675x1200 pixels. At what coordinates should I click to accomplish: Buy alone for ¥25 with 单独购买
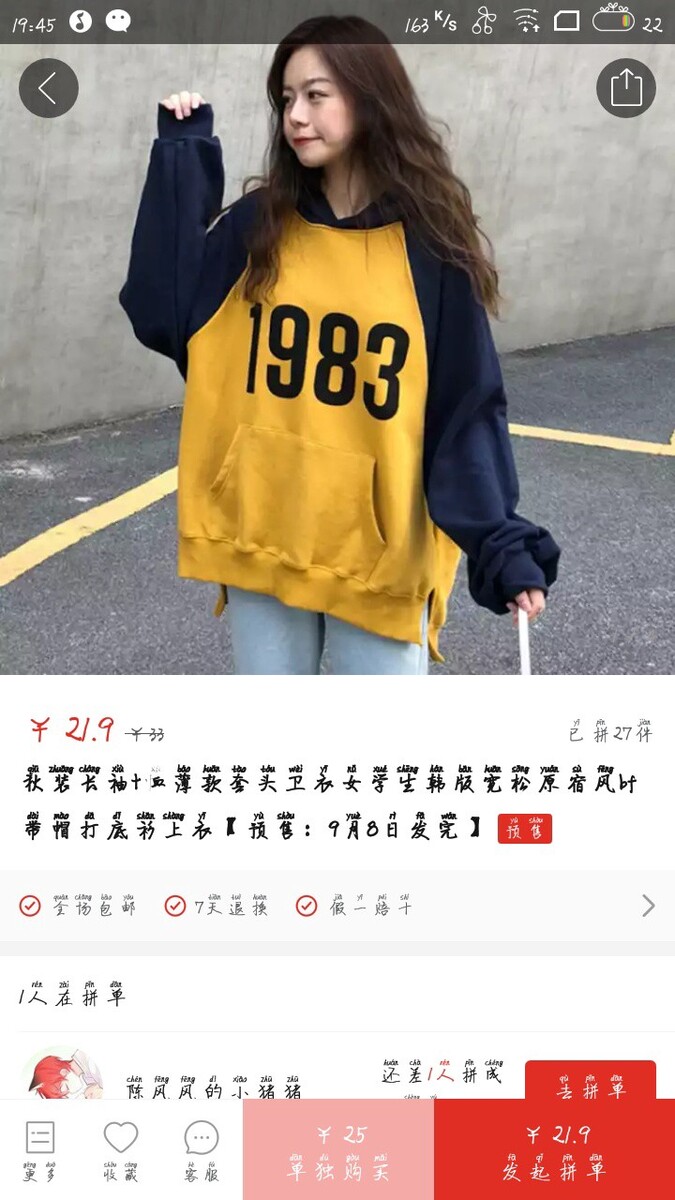point(338,1150)
